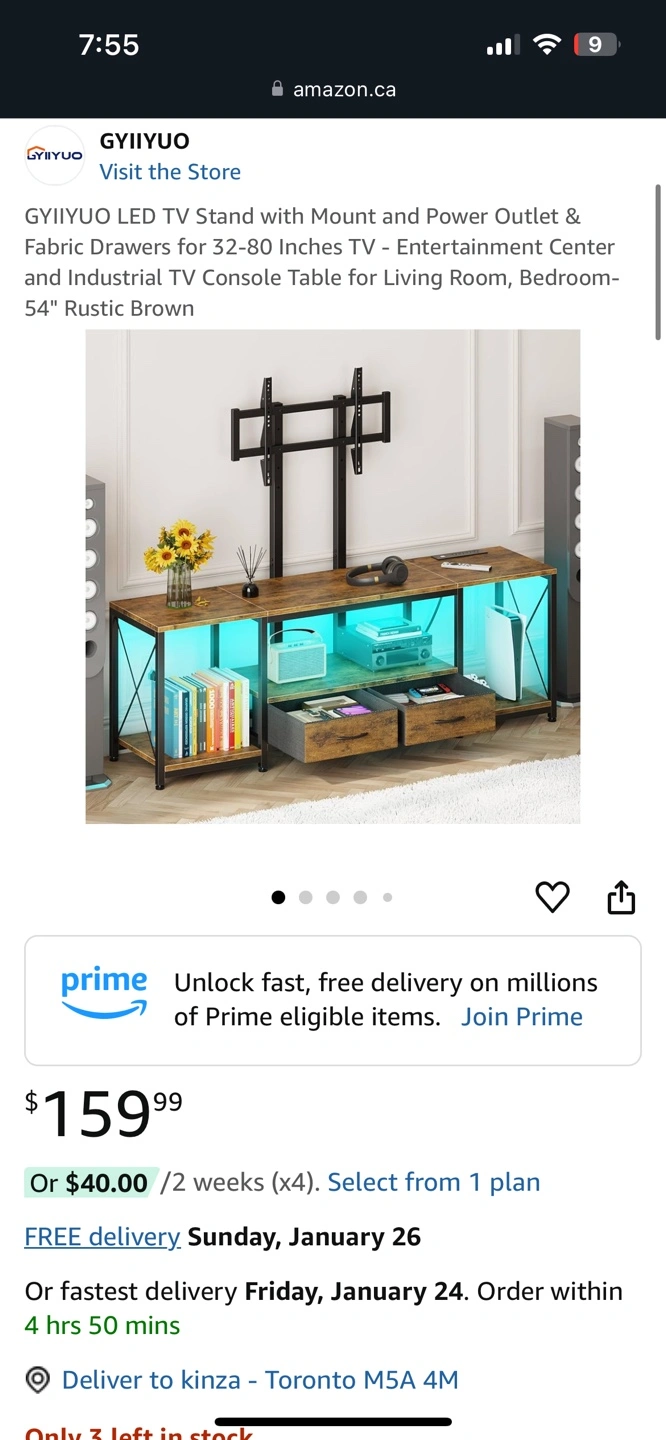Share this product listing
This screenshot has height=1440, width=666.
coord(621,896)
